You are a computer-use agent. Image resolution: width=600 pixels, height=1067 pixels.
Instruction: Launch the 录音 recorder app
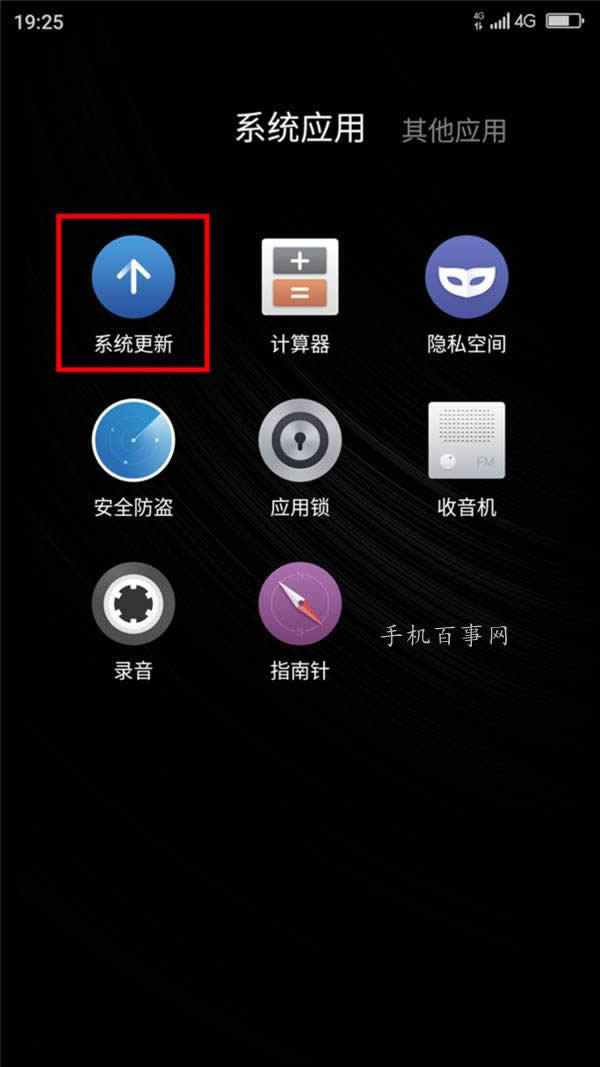tap(133, 604)
